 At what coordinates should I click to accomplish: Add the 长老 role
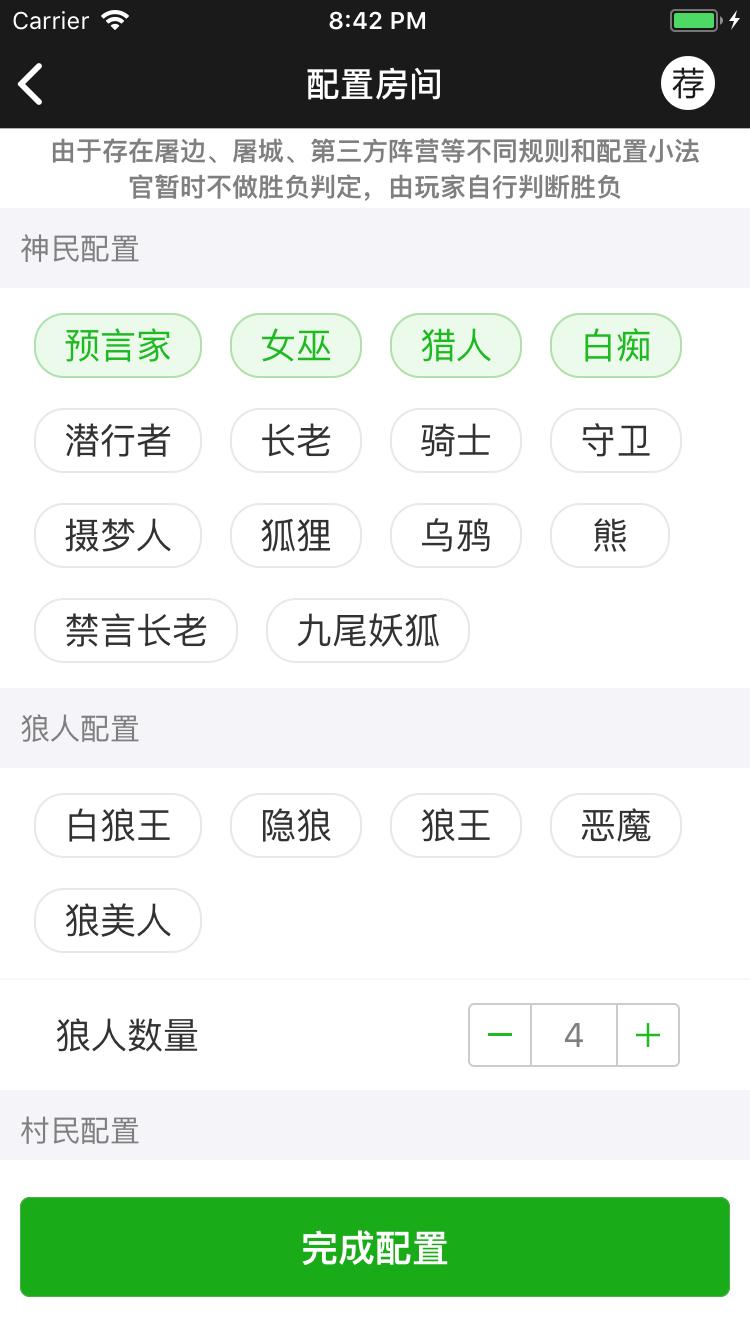point(296,441)
